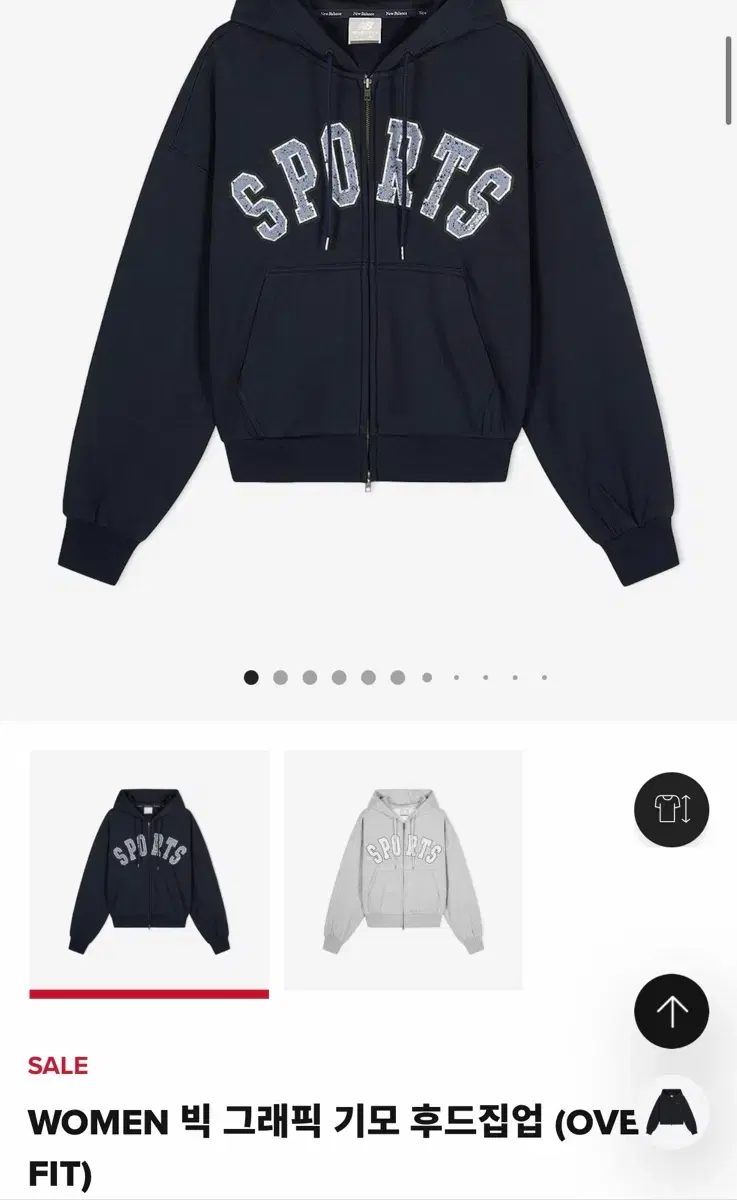737x1200 pixels.
Task: Open the size guide shirt icon
Action: 671,810
